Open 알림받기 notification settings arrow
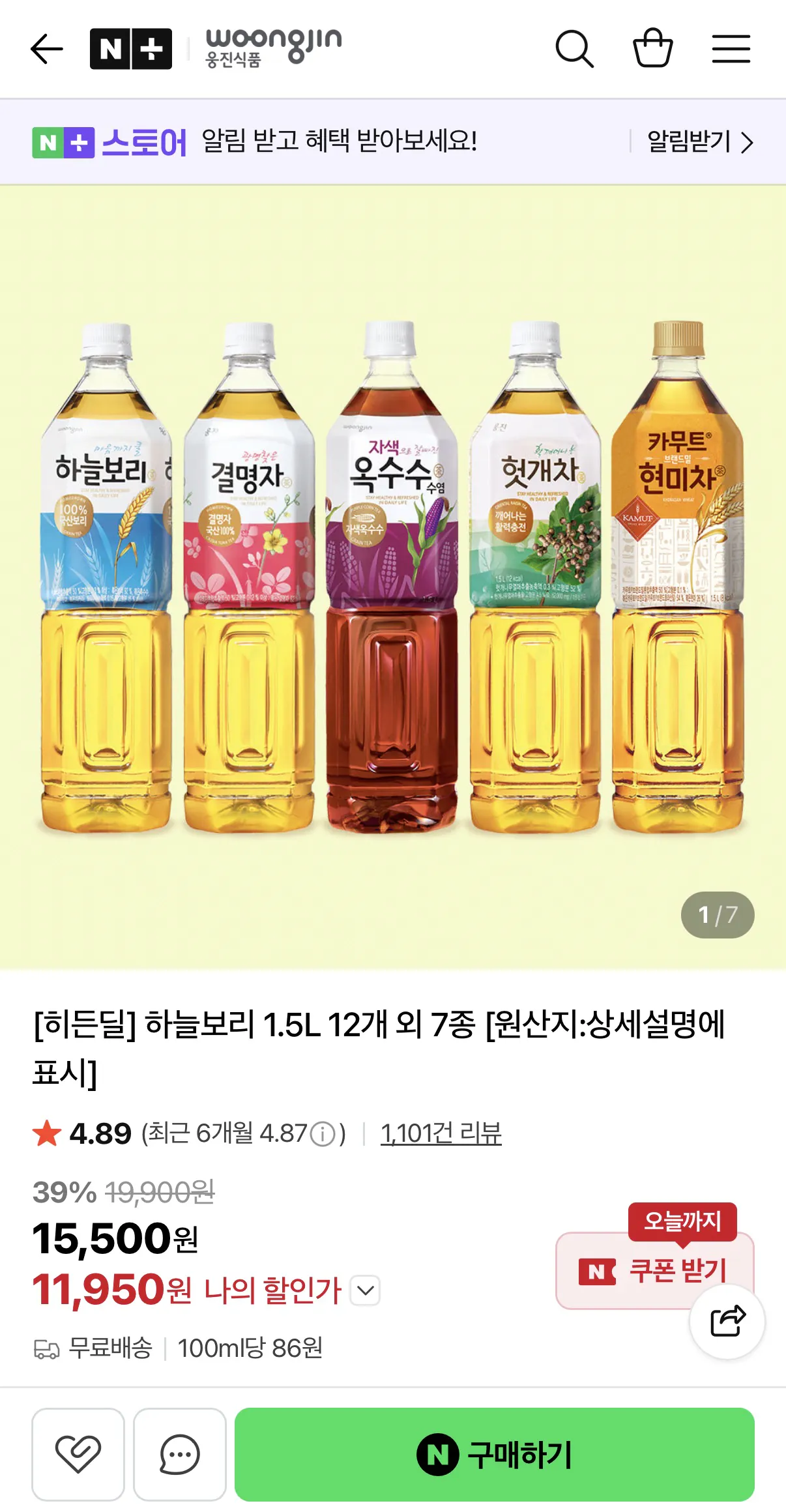Viewport: 786px width, 1512px height. [748, 142]
